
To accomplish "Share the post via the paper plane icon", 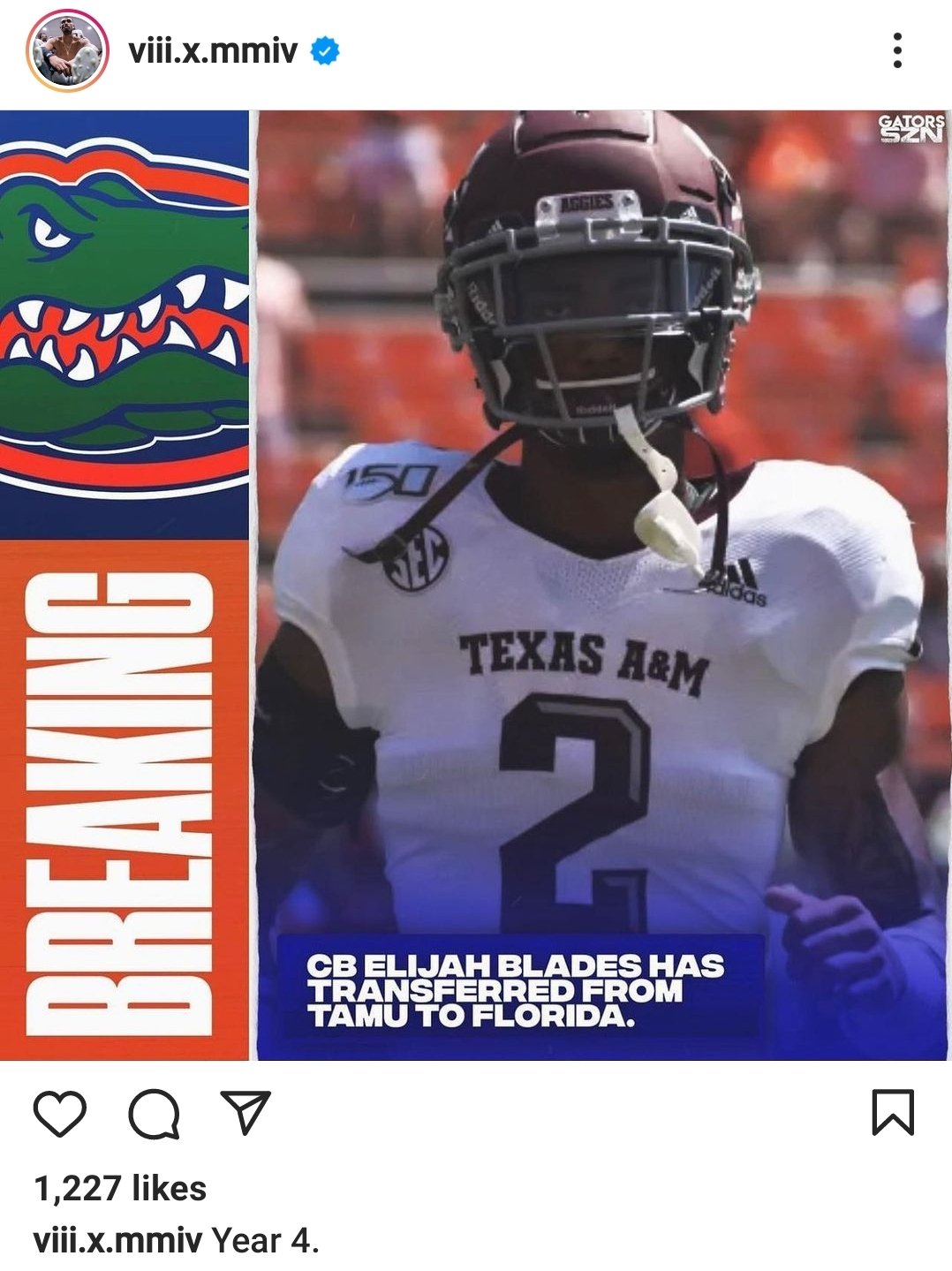I will click(x=245, y=1113).
